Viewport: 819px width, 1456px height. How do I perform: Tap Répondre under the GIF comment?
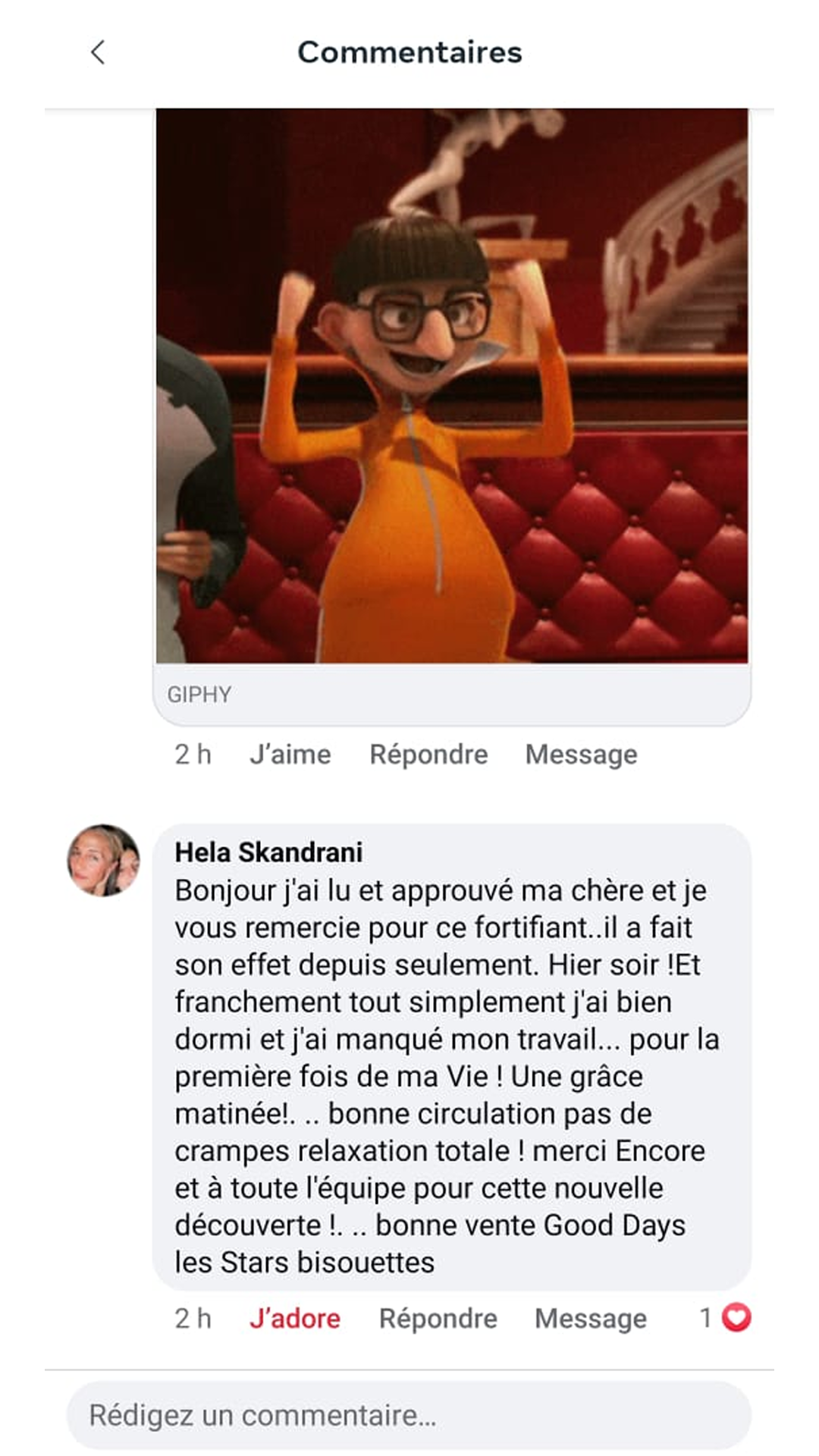(428, 755)
